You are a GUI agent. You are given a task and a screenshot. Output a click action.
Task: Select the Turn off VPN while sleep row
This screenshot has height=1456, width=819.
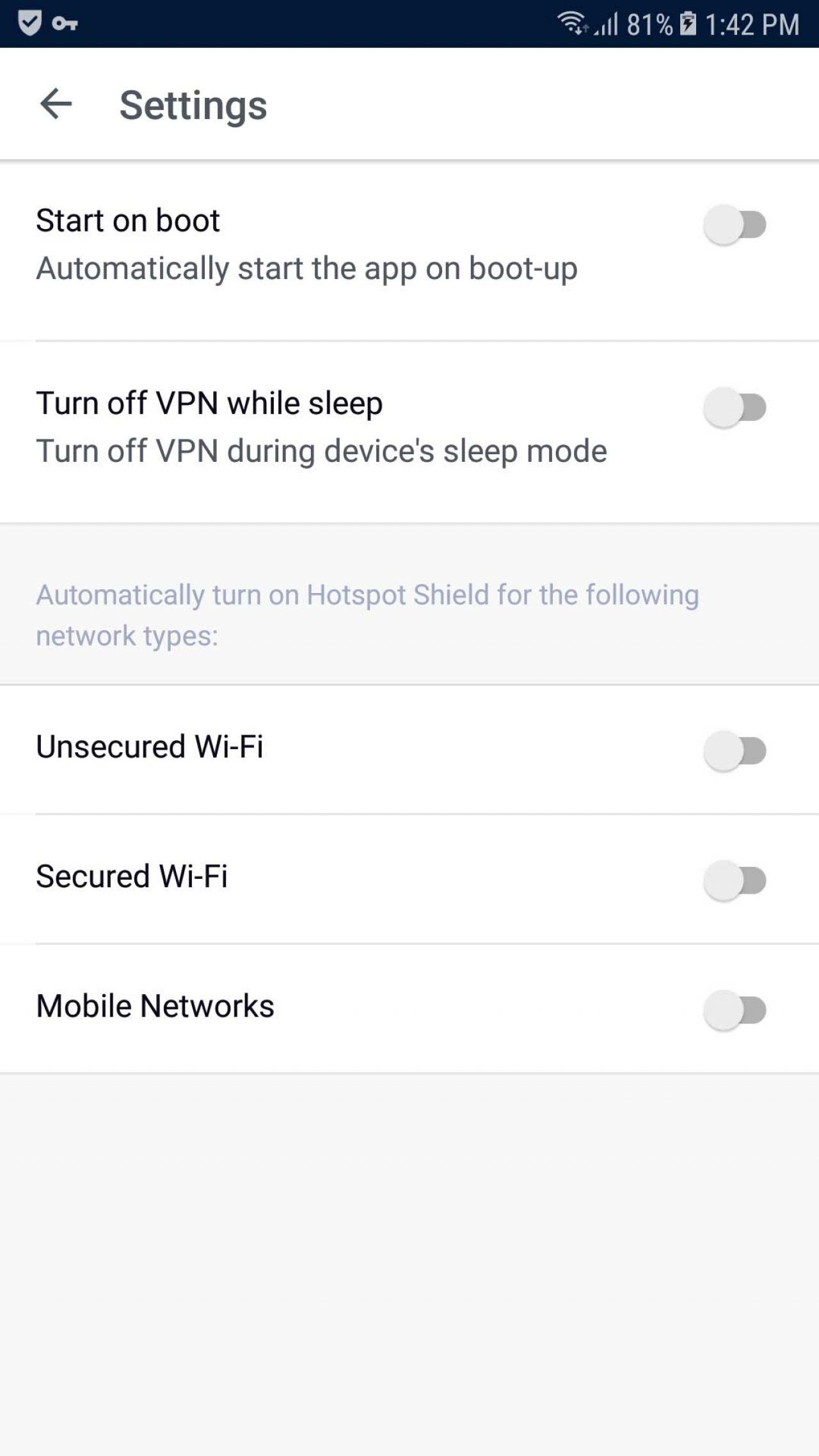tap(320, 425)
